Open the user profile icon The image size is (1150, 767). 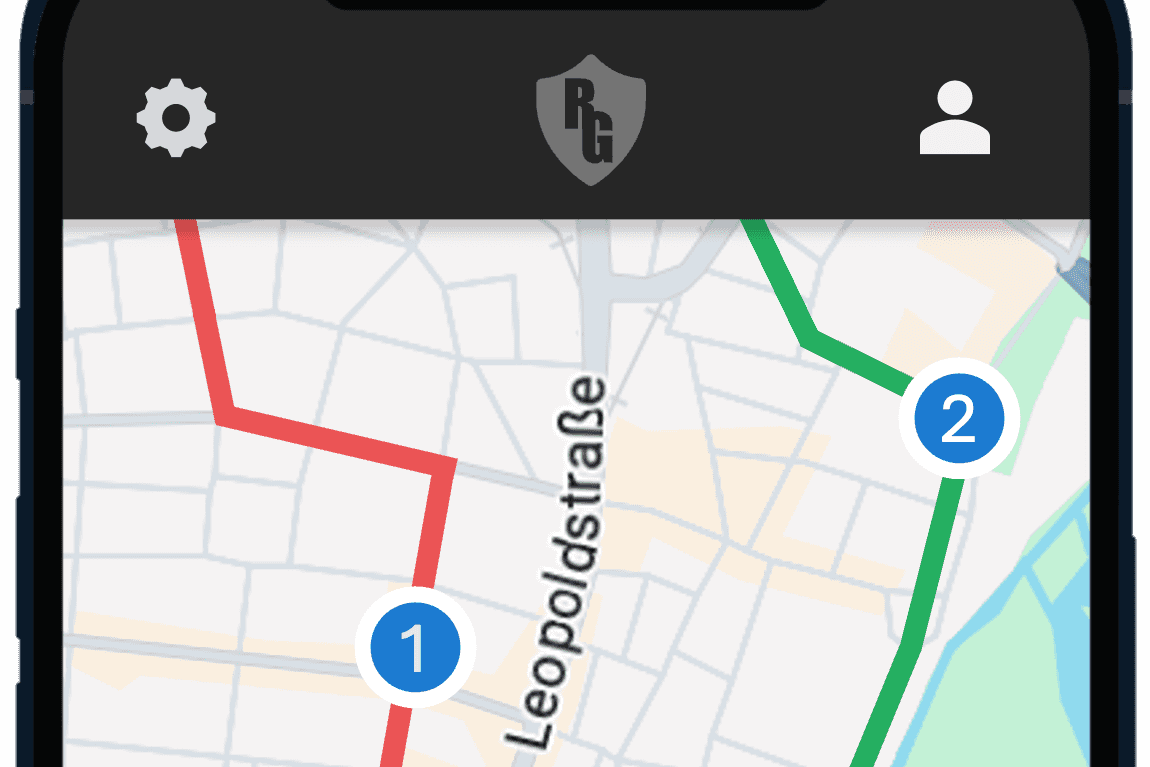pyautogui.click(x=955, y=119)
